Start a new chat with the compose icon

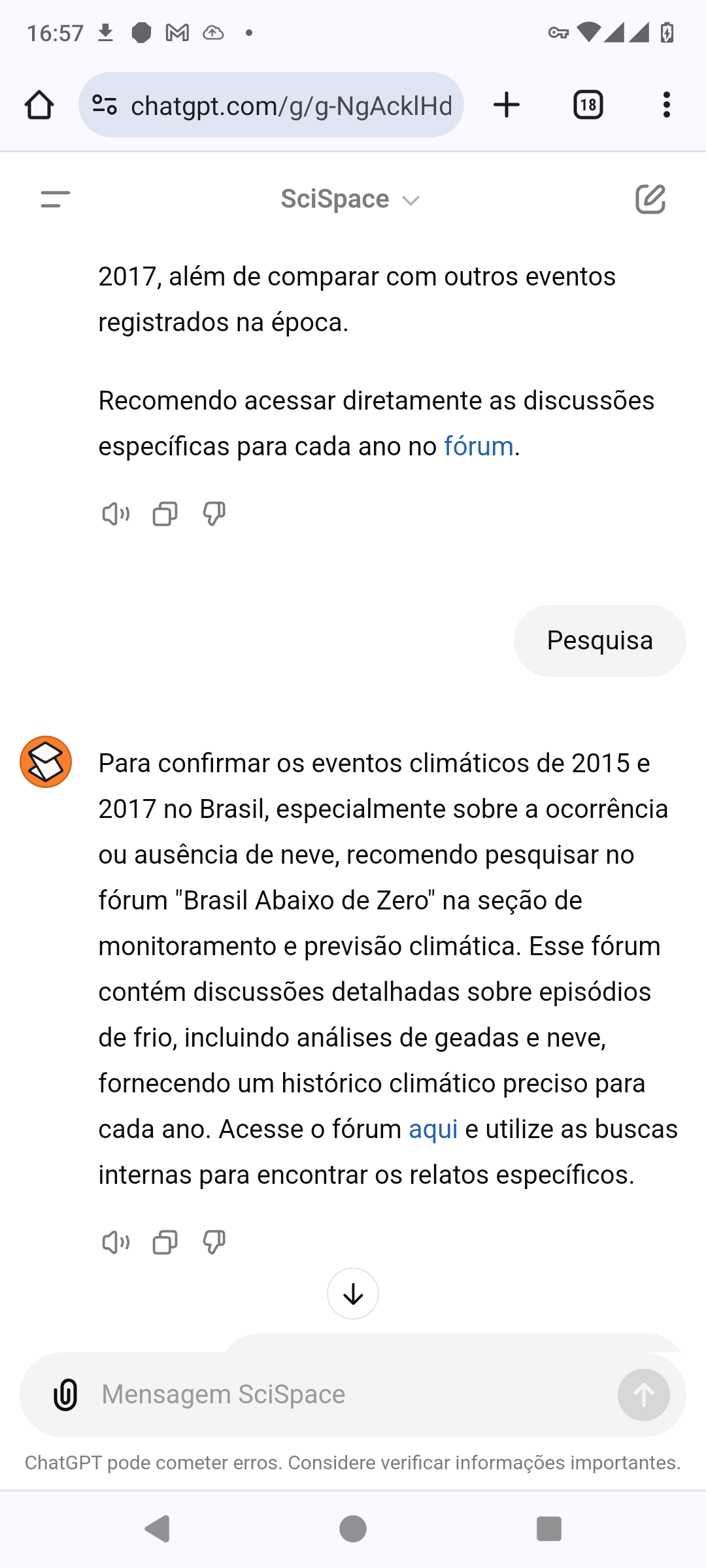coord(650,199)
